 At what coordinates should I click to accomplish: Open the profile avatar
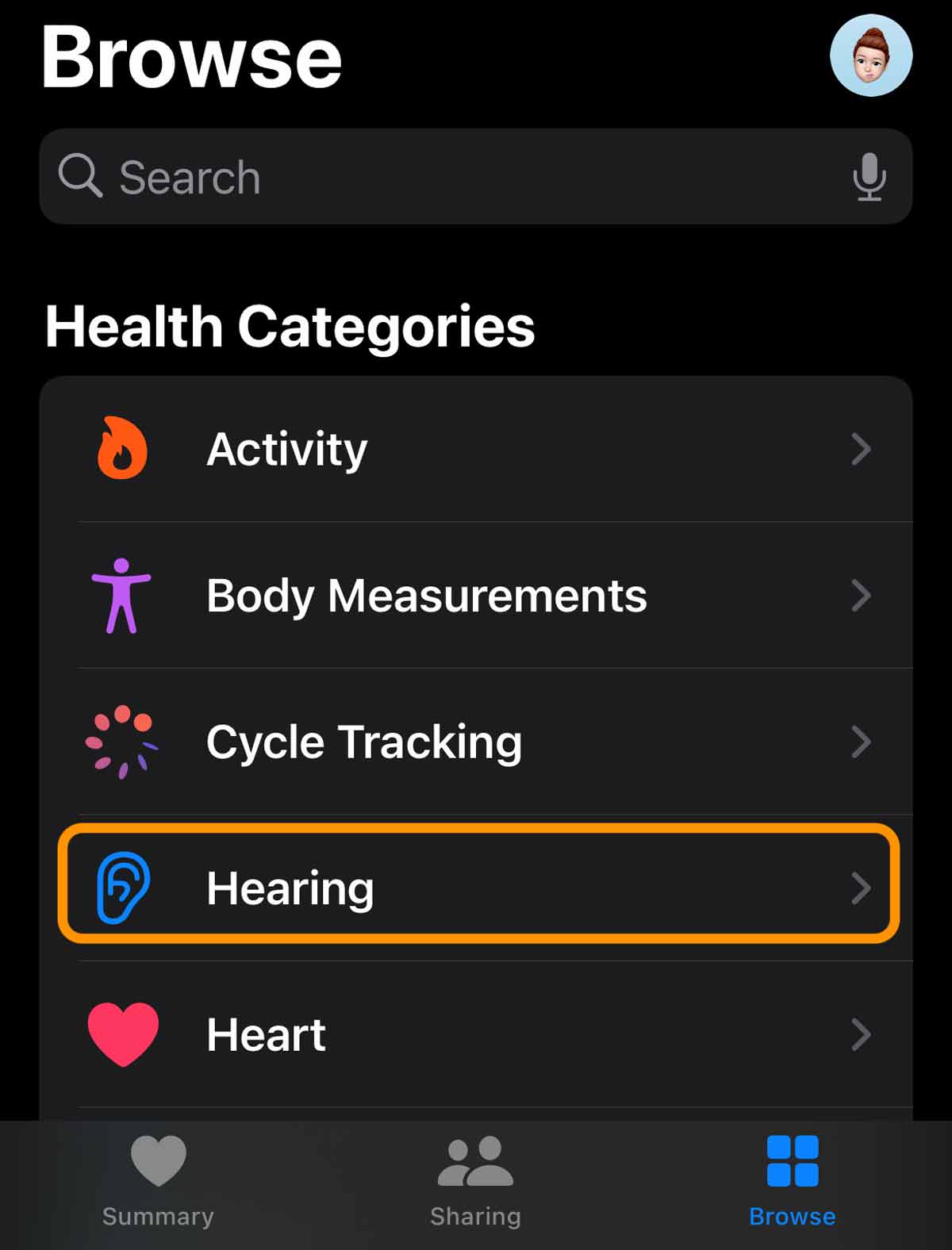tap(870, 56)
